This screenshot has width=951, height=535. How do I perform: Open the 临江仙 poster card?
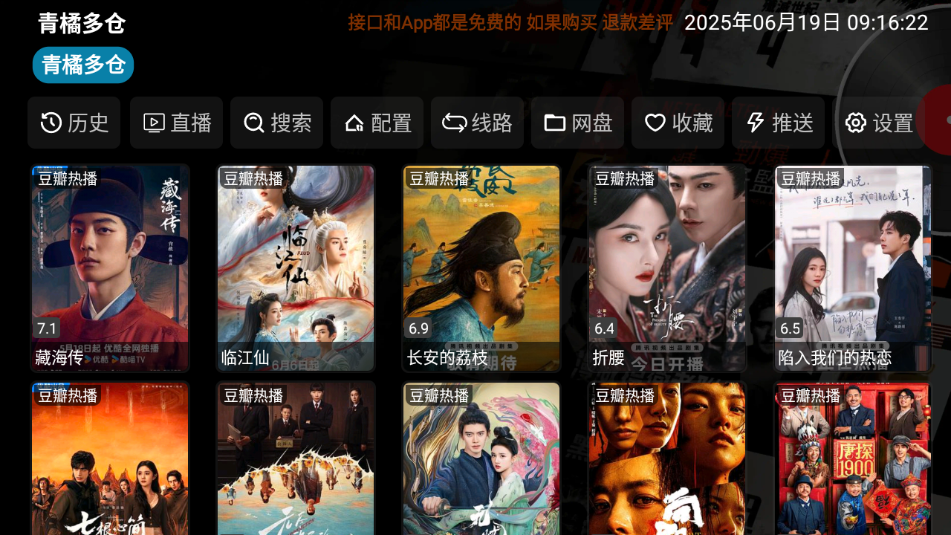(x=296, y=268)
